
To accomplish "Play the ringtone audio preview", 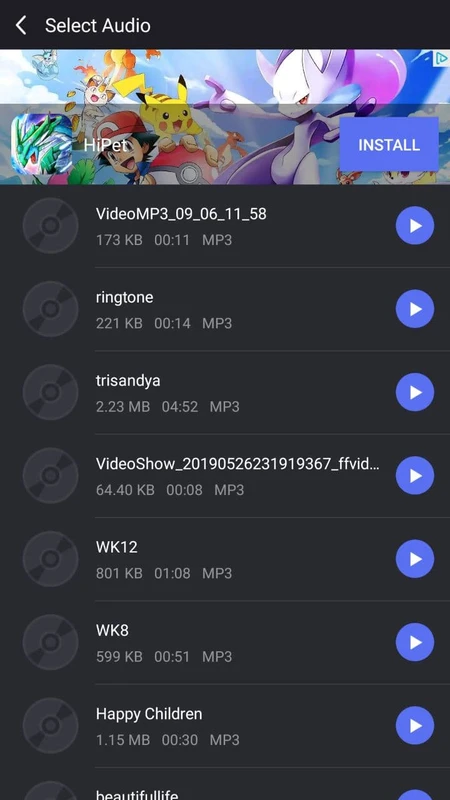I will pos(415,309).
